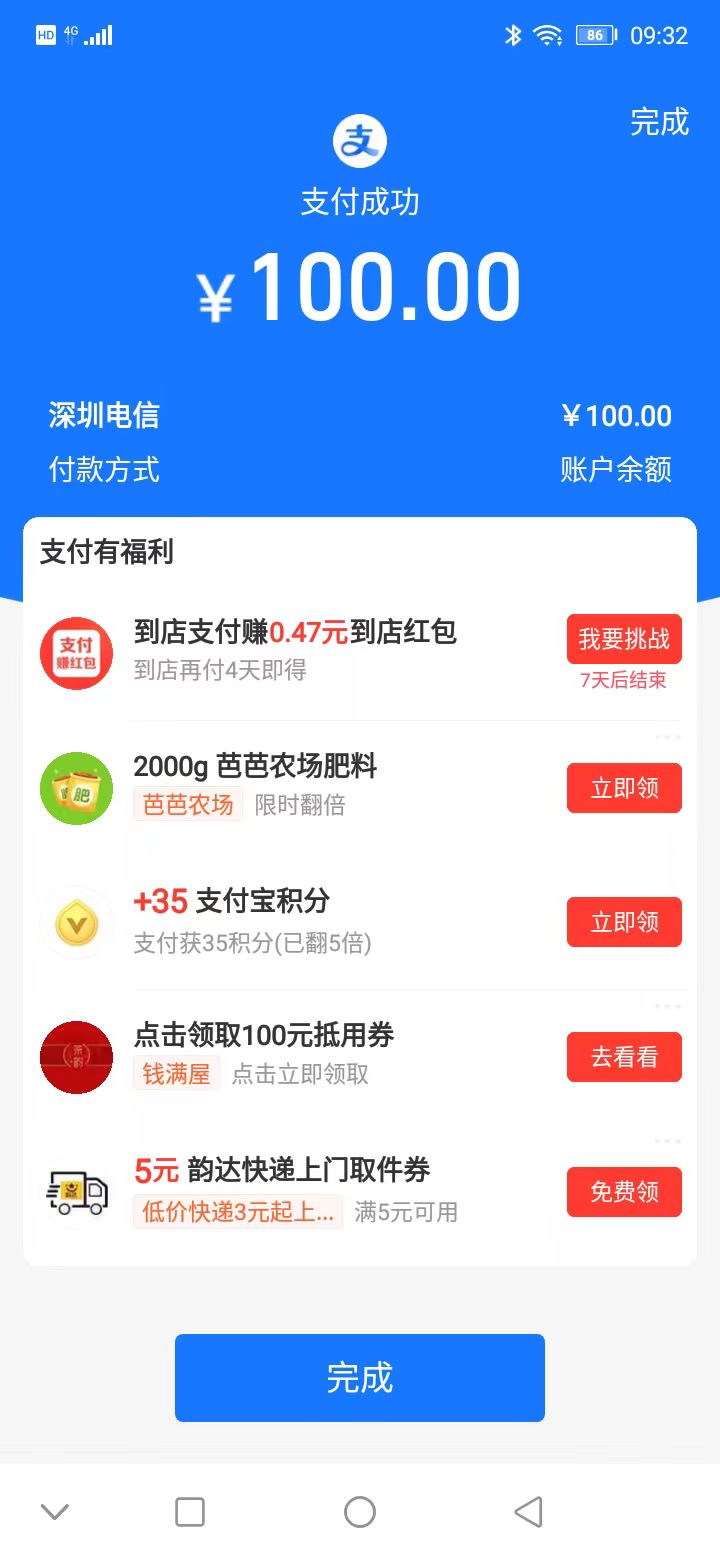Image resolution: width=720 pixels, height=1560 pixels.
Task: Tap 去看看 for the 100元抵用券
Action: click(624, 1057)
